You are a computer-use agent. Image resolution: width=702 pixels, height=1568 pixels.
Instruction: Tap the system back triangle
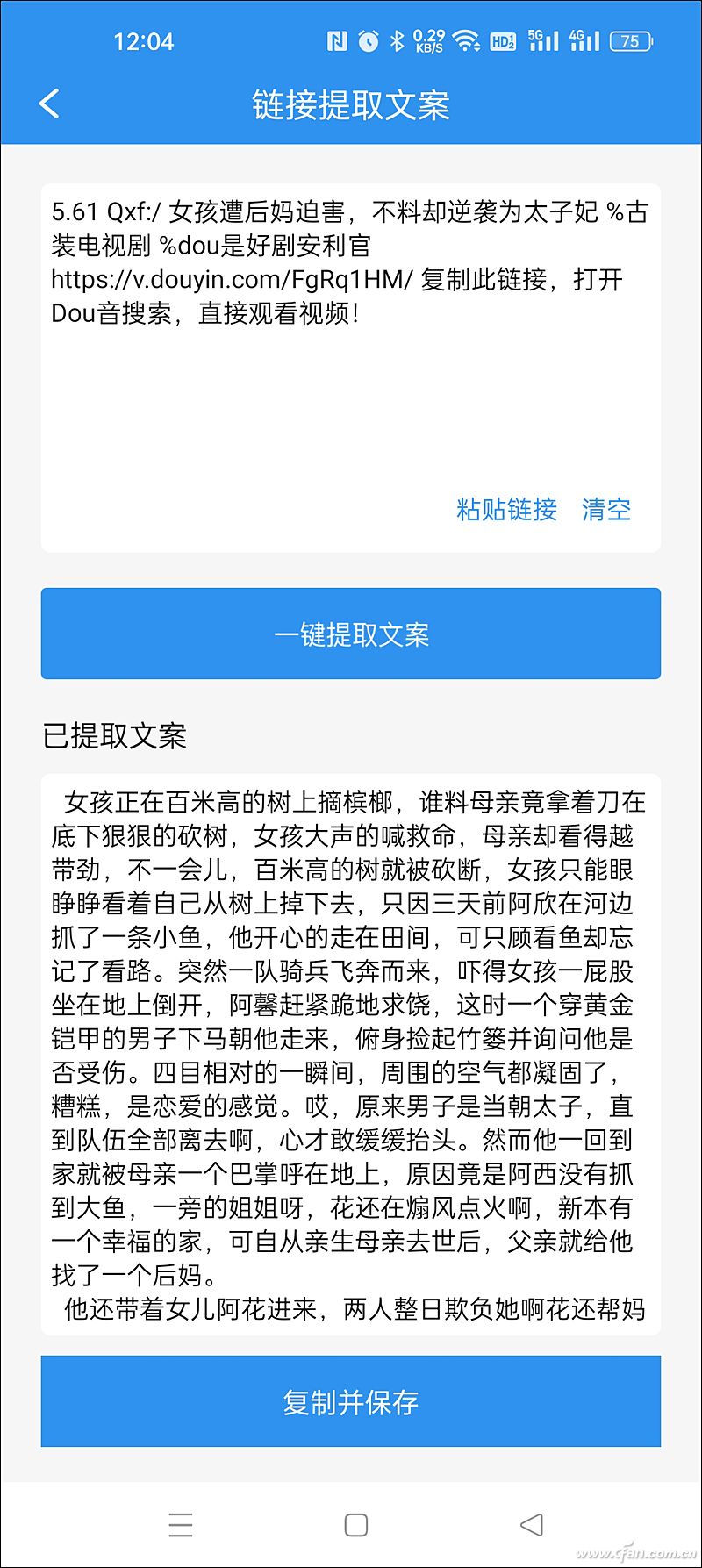[531, 1525]
